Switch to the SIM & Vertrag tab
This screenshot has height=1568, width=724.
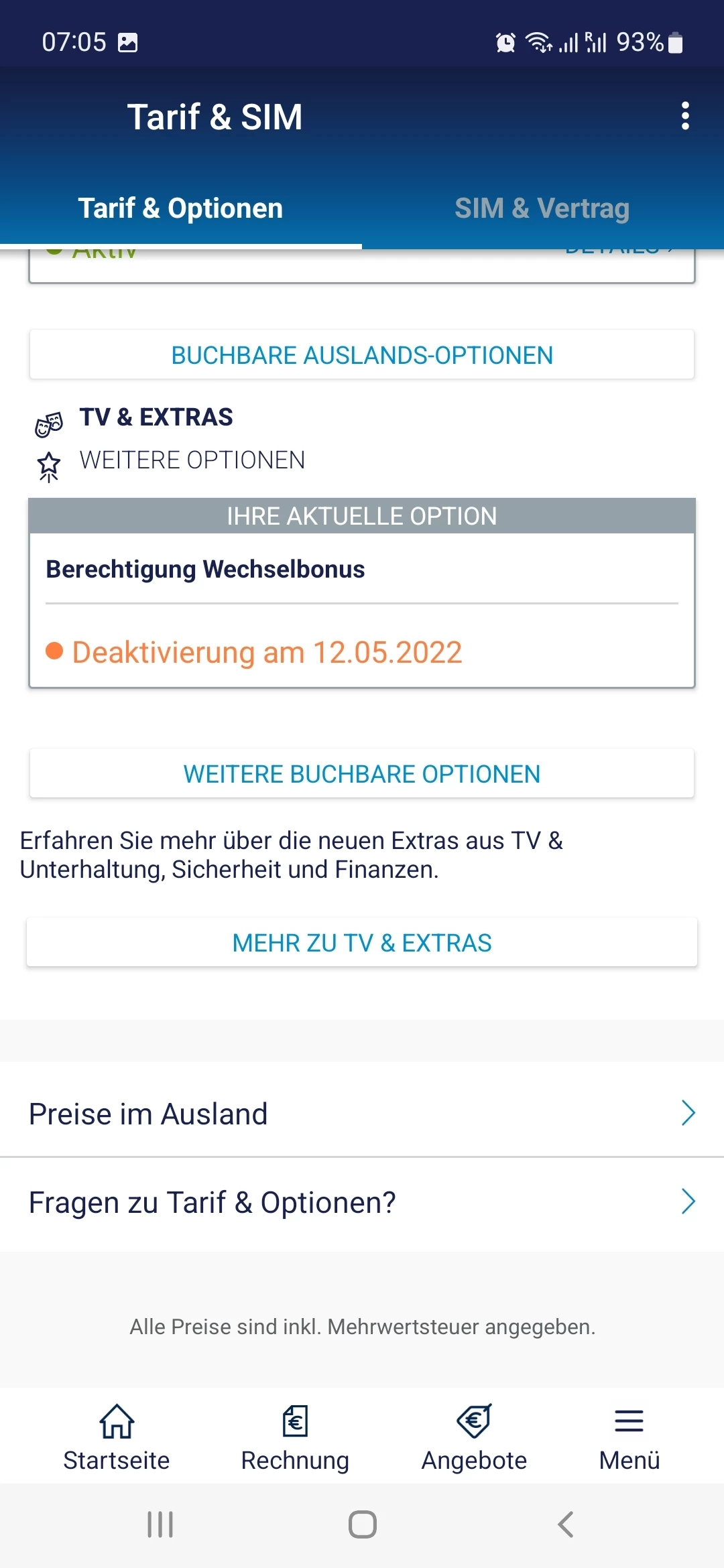542,208
